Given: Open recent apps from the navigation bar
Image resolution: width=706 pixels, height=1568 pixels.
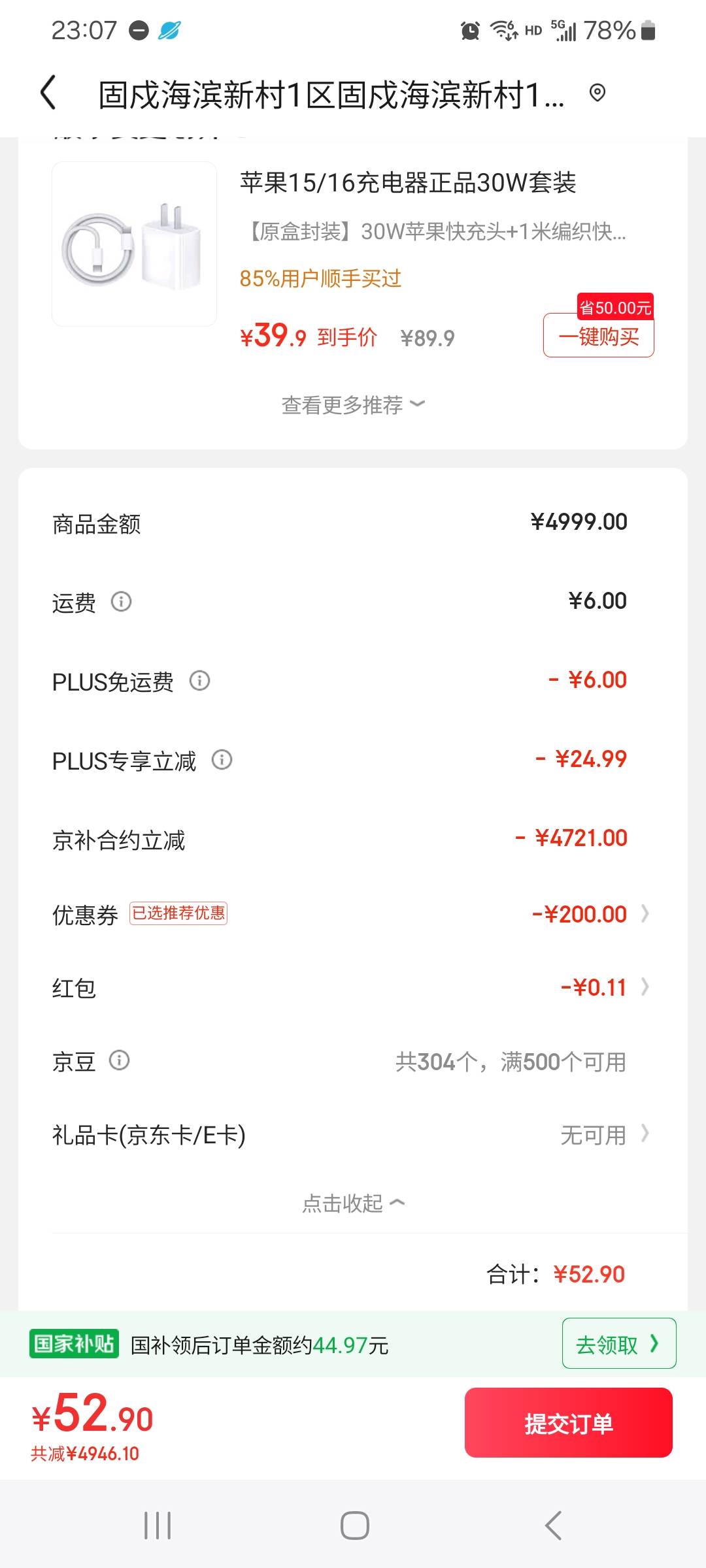Looking at the screenshot, I should (x=158, y=1526).
